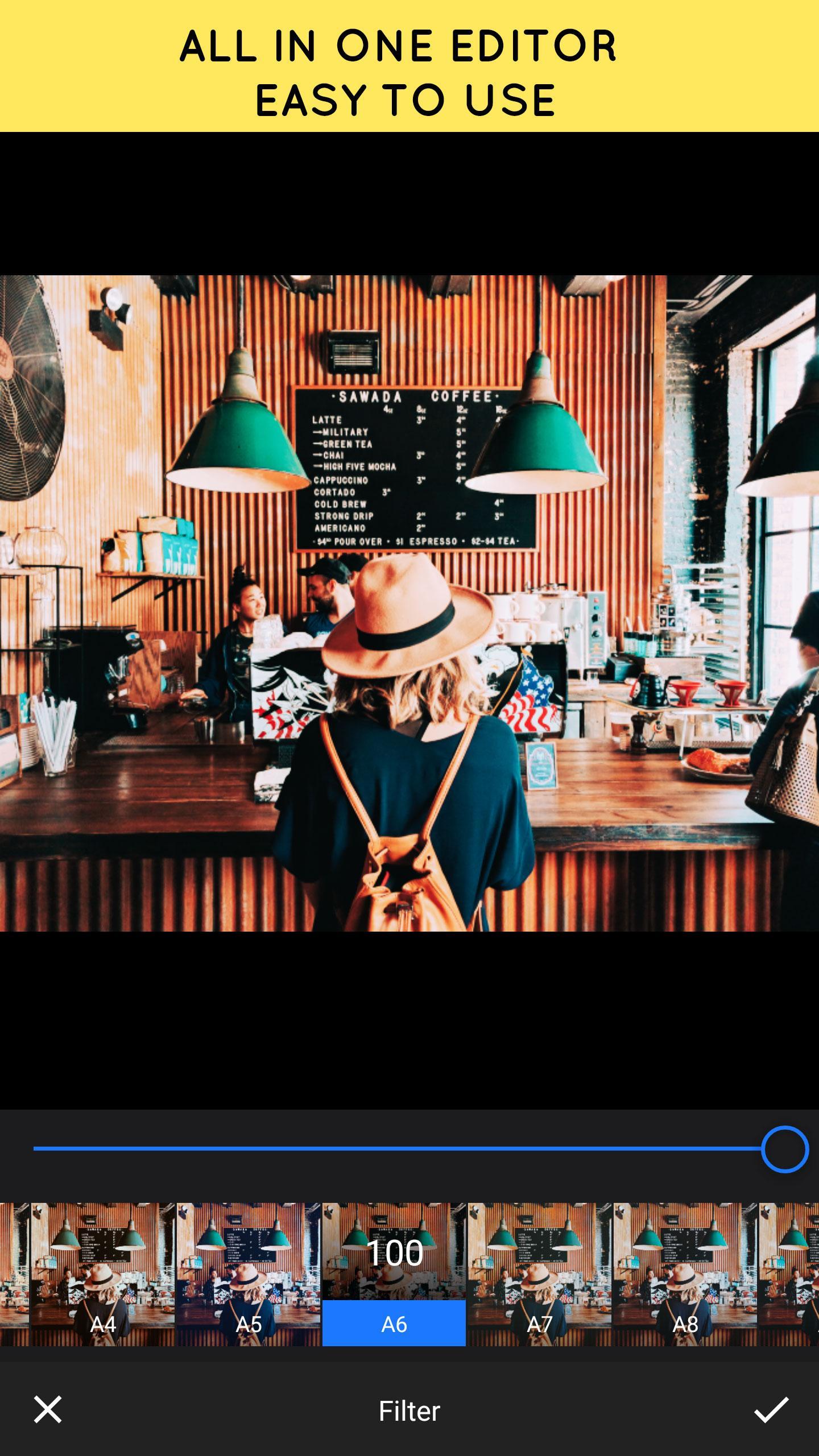Select the A4 filter
The width and height of the screenshot is (819, 1456).
coord(103,1274)
